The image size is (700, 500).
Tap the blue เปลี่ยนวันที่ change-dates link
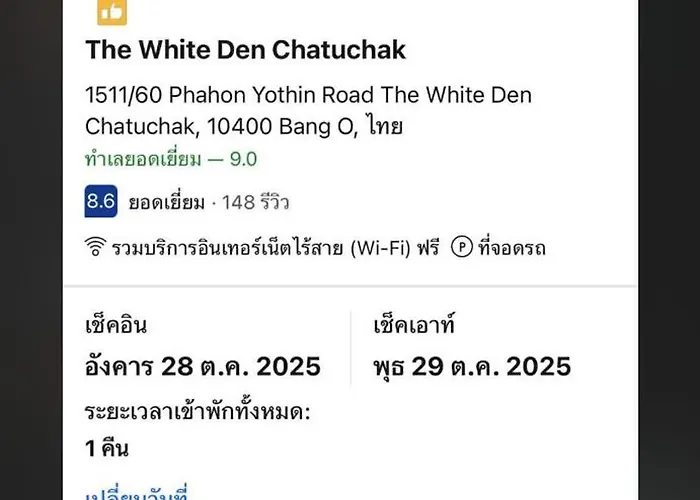click(x=138, y=494)
